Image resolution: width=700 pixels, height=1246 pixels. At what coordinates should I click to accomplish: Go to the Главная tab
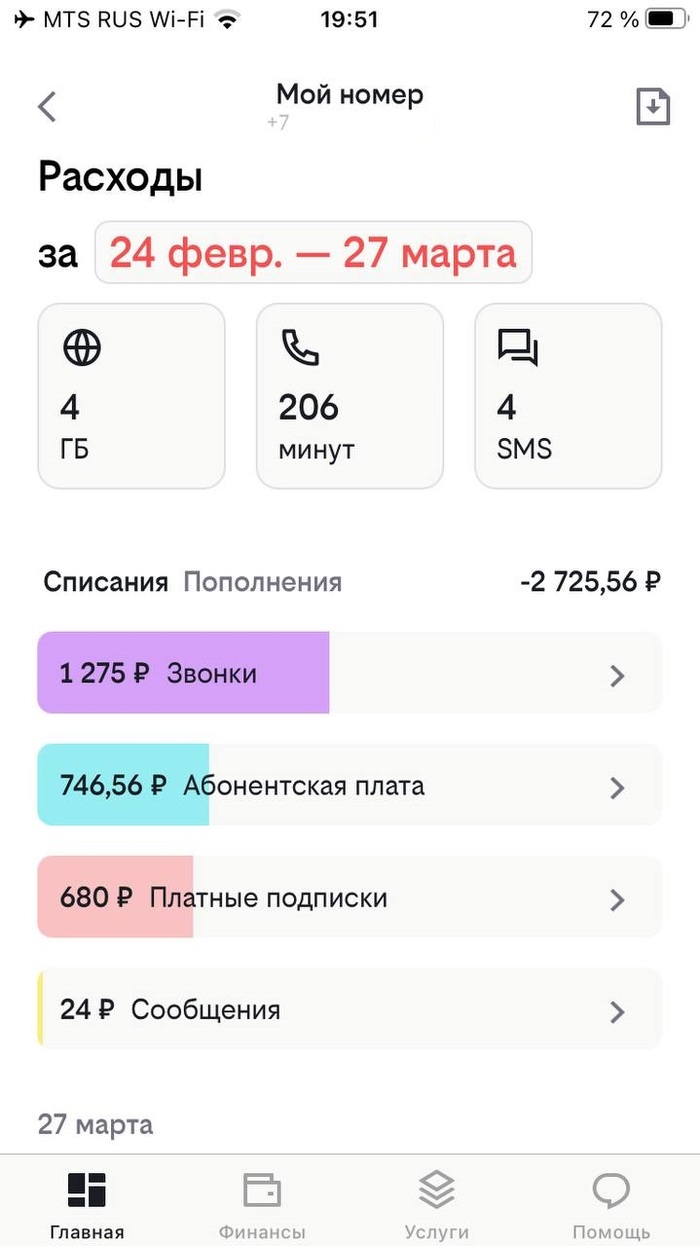pyautogui.click(x=87, y=1203)
